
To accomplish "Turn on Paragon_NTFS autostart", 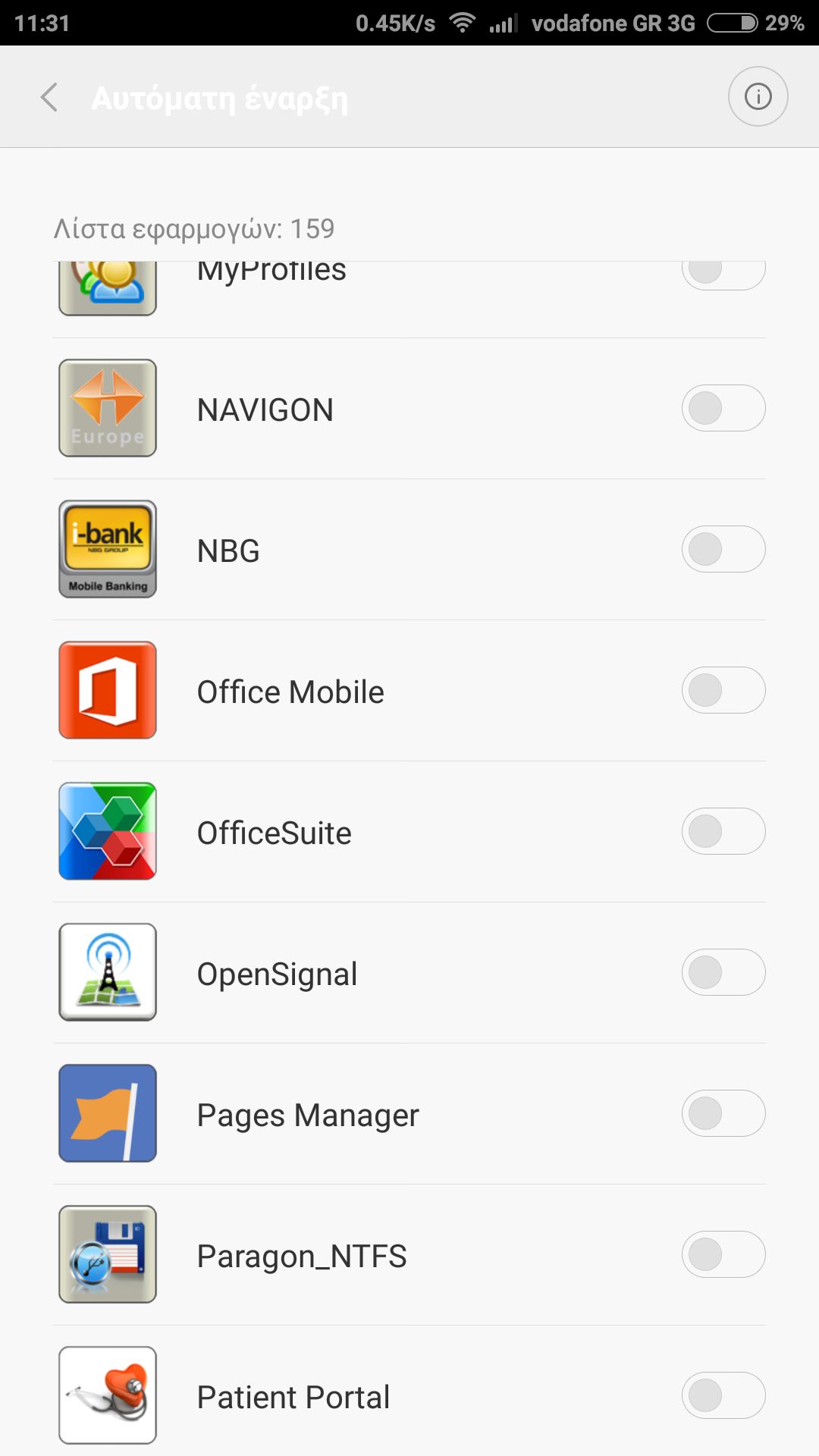I will coord(723,1254).
